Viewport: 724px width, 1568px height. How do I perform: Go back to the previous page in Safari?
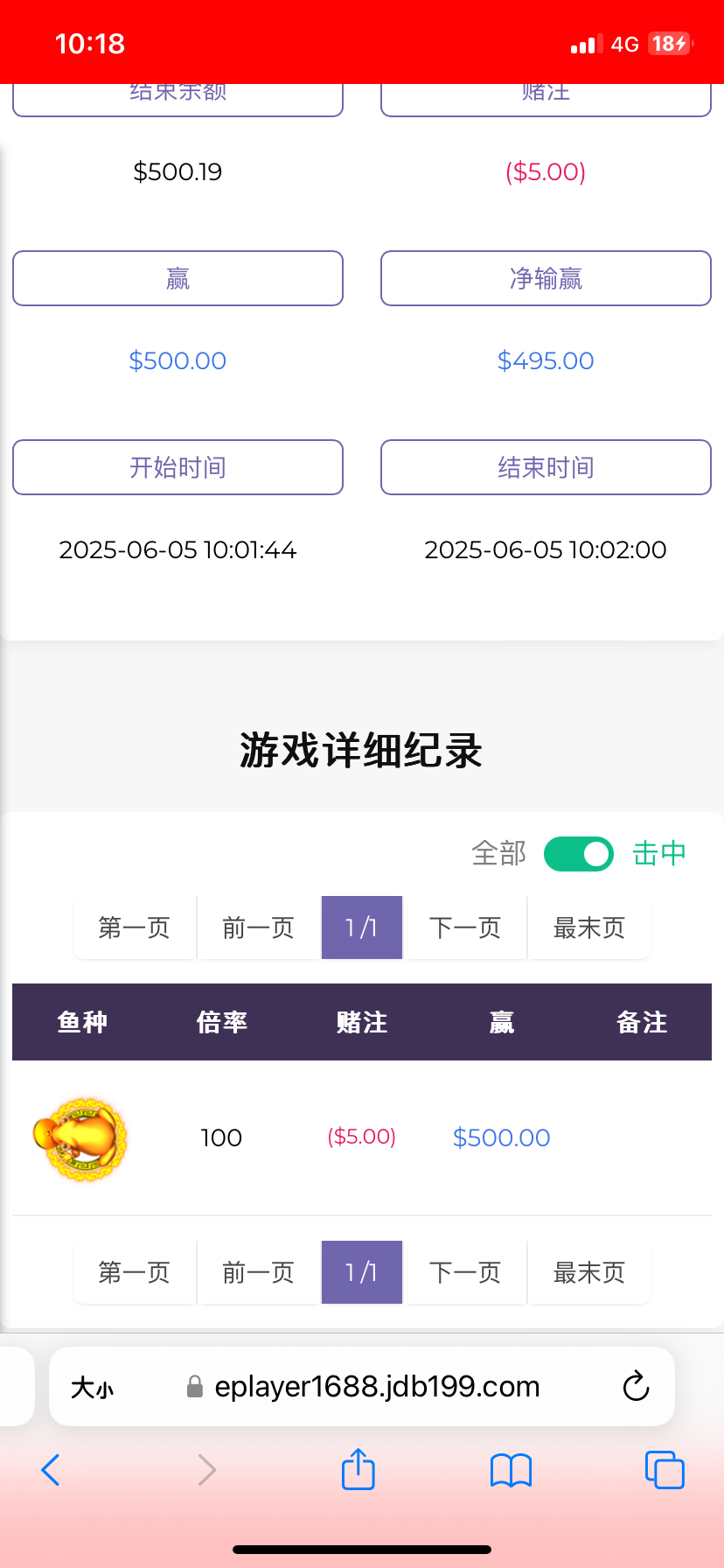pos(51,1470)
